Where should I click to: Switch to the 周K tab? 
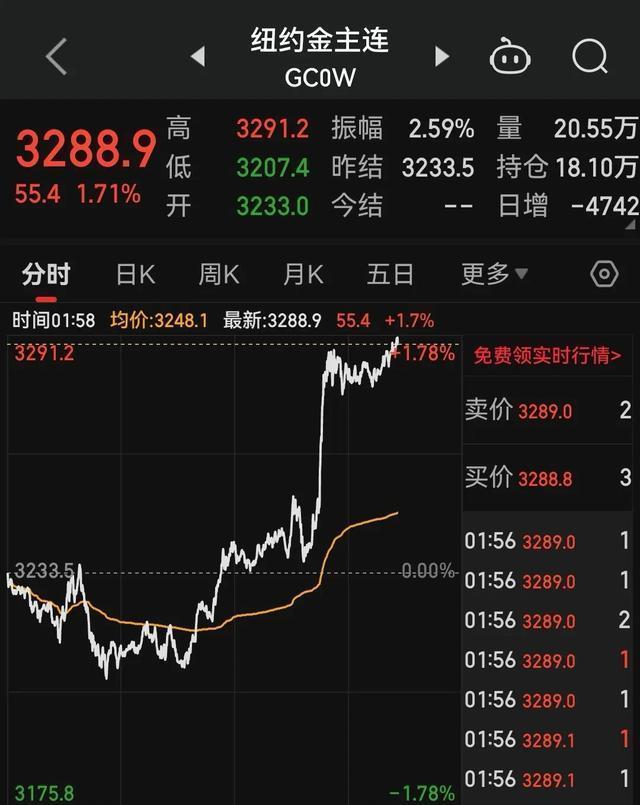(x=219, y=274)
